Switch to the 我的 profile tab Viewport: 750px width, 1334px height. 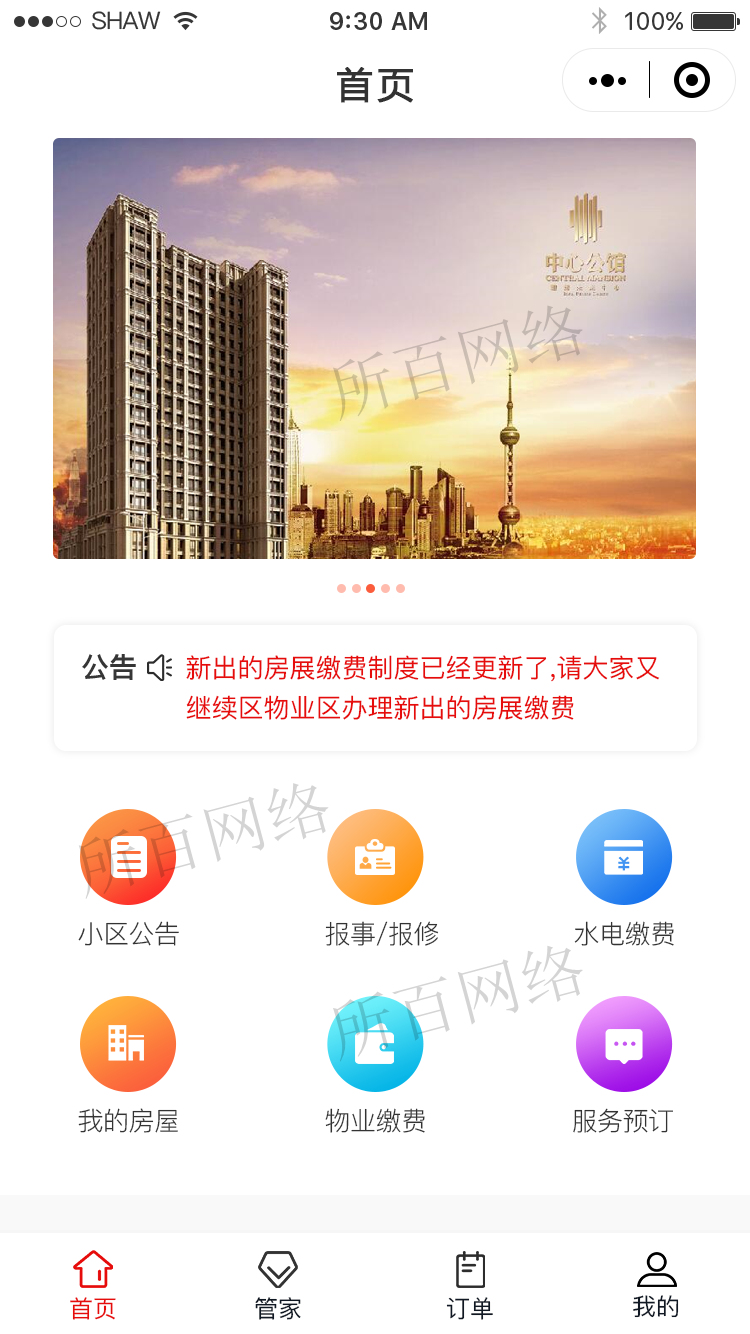point(656,1285)
